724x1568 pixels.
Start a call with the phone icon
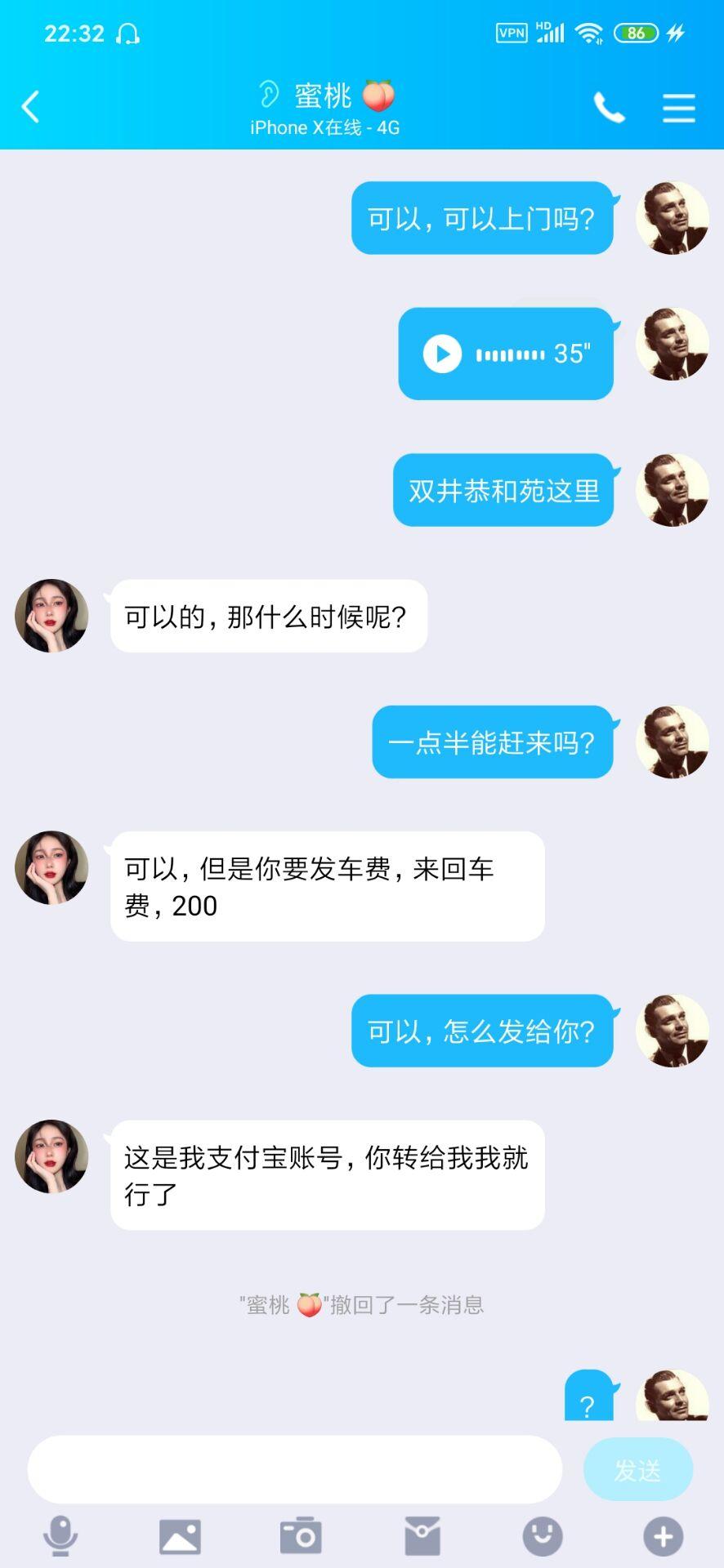pos(608,106)
